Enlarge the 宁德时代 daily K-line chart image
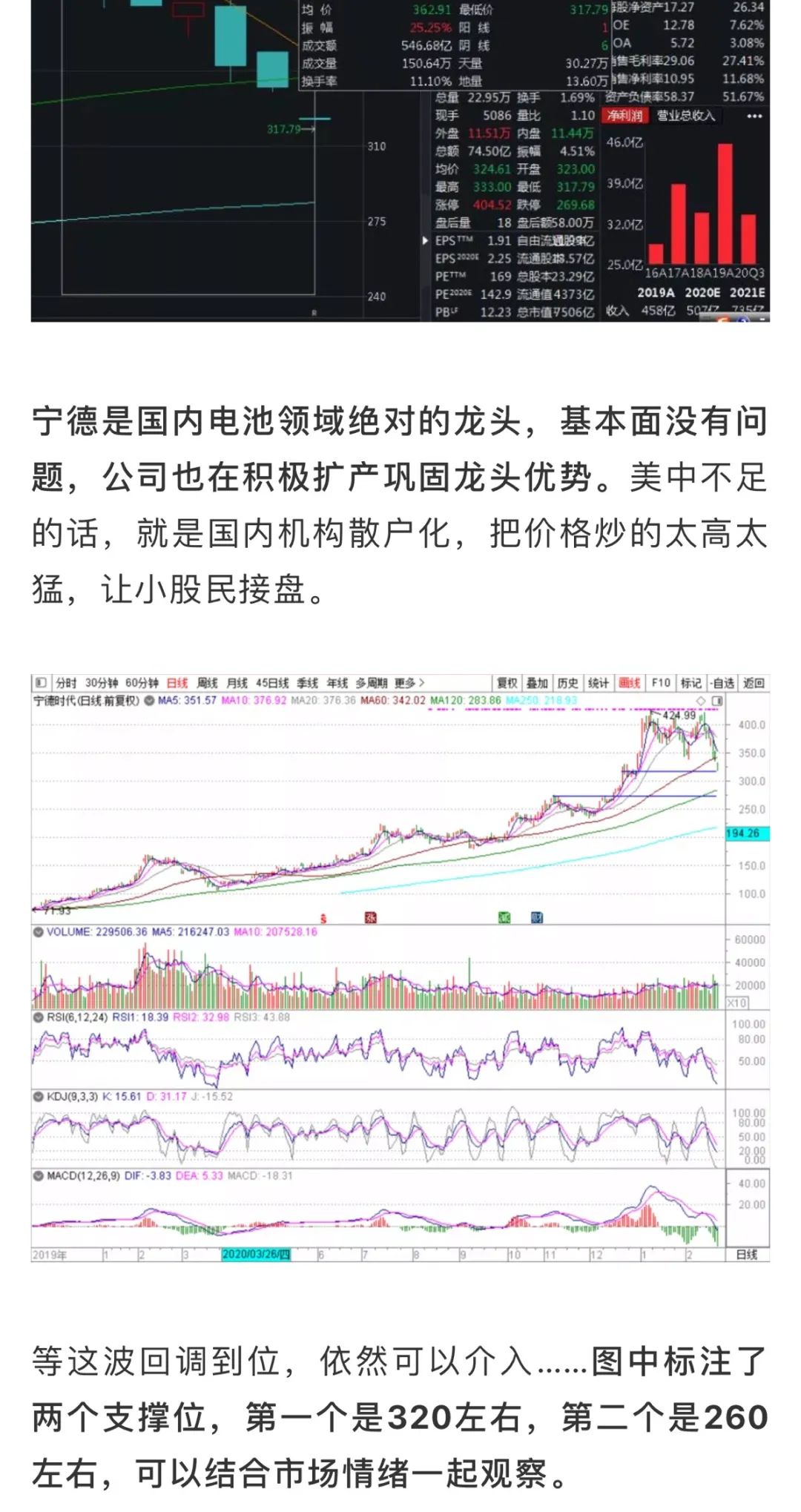801x1512 pixels. pyautogui.click(x=400, y=968)
